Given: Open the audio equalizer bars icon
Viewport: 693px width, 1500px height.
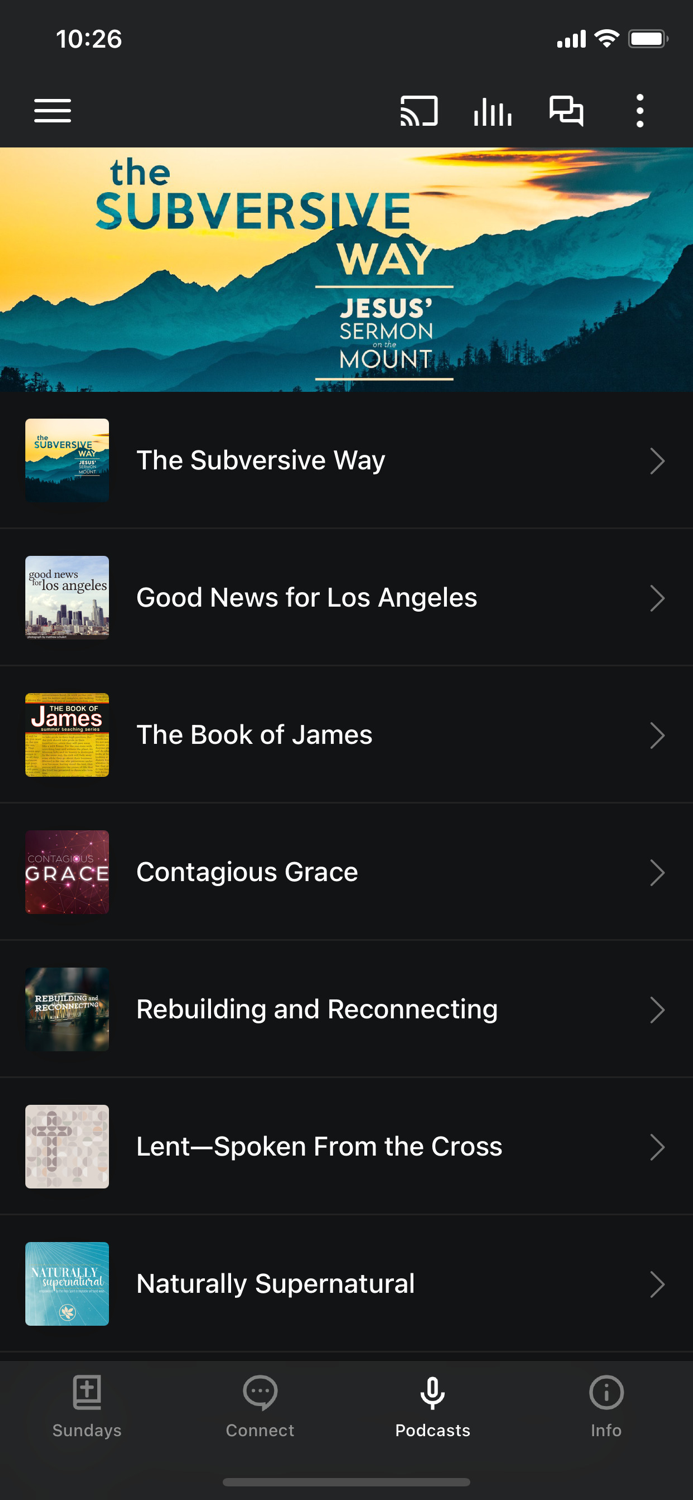Looking at the screenshot, I should [x=492, y=111].
